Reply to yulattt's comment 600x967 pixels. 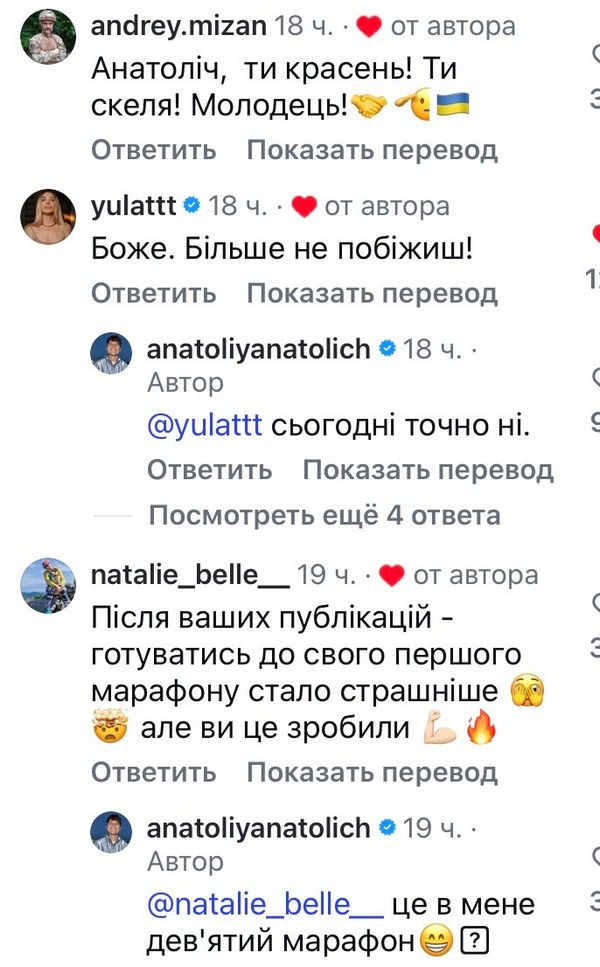[x=153, y=293]
